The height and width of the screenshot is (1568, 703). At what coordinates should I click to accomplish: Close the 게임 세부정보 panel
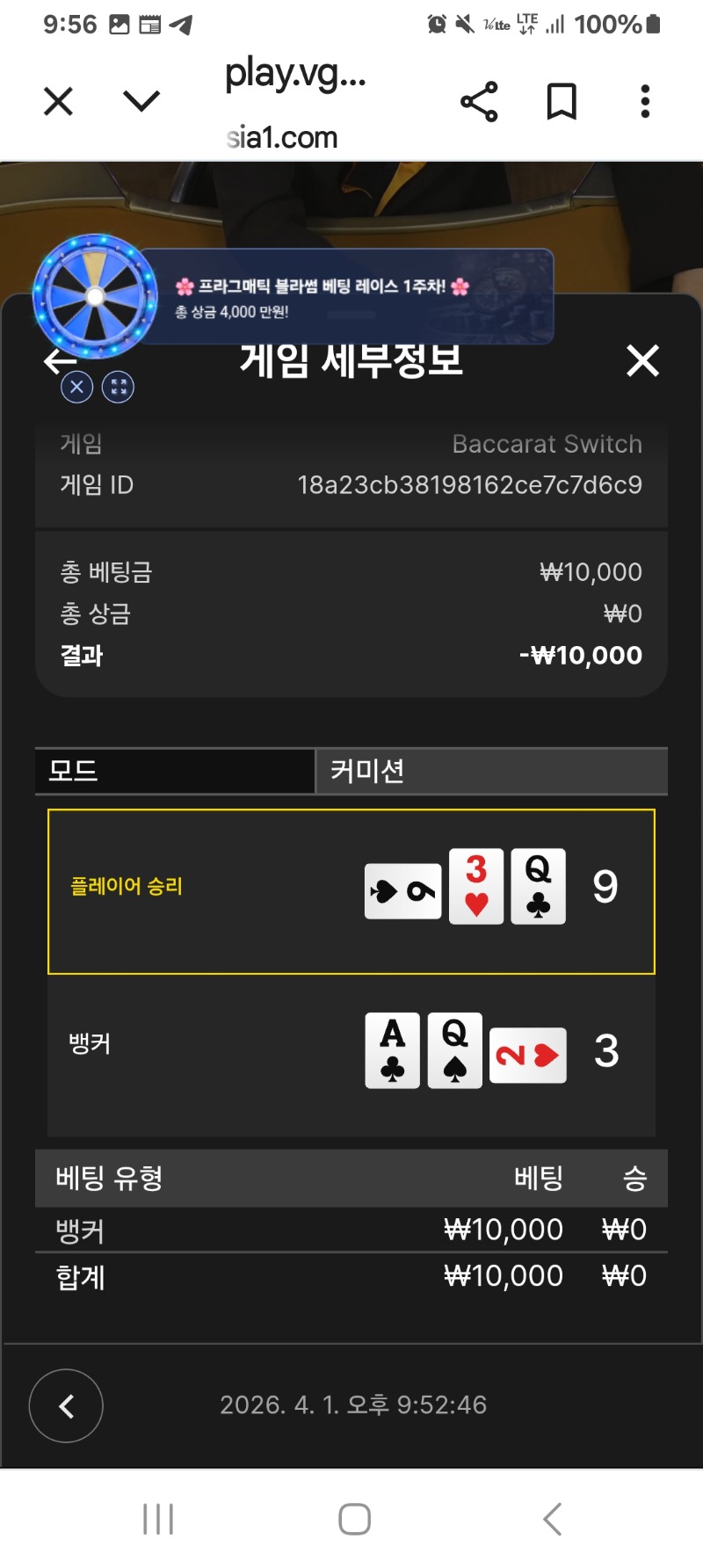pyautogui.click(x=642, y=360)
